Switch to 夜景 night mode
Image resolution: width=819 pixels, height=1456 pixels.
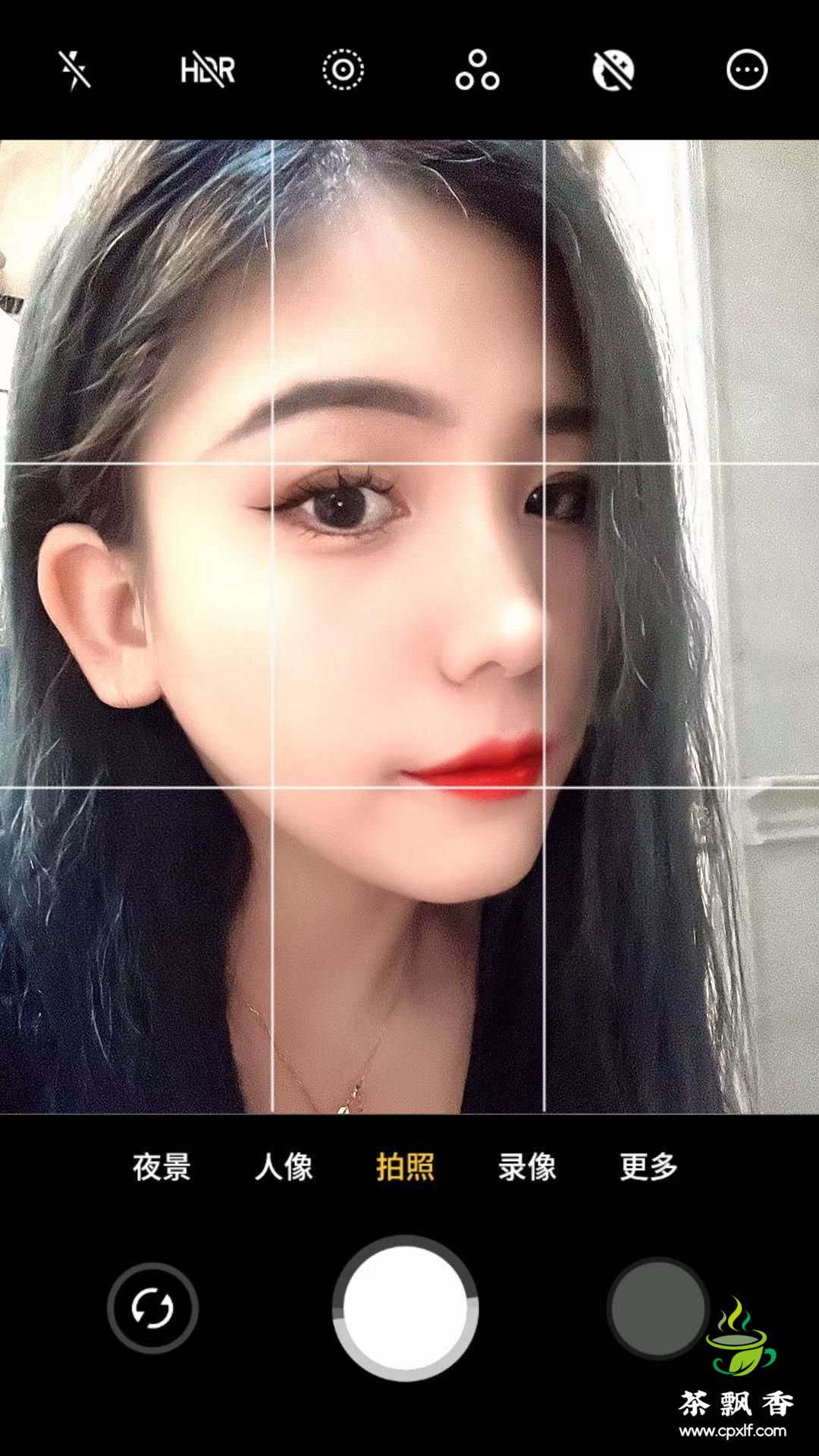tap(162, 1166)
